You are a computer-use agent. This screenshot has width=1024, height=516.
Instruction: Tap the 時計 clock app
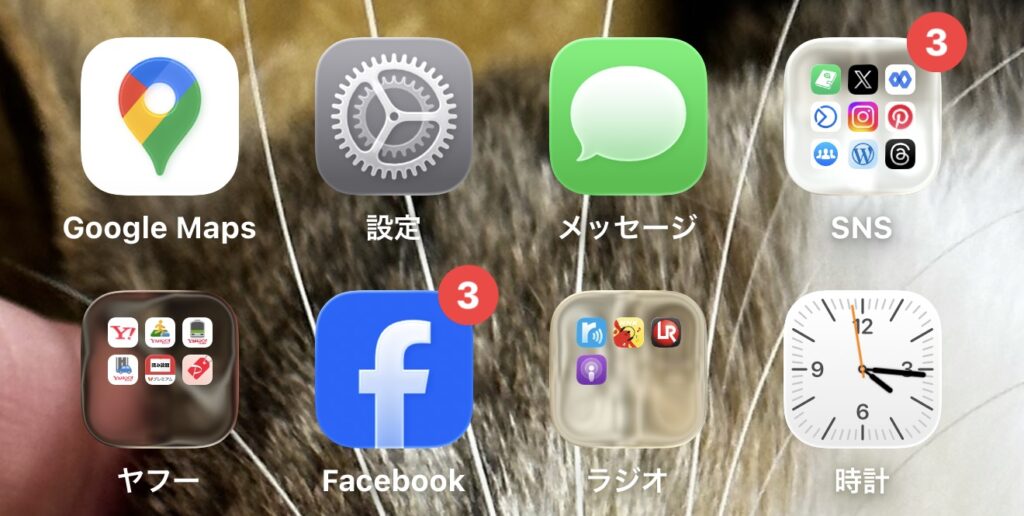(862, 369)
